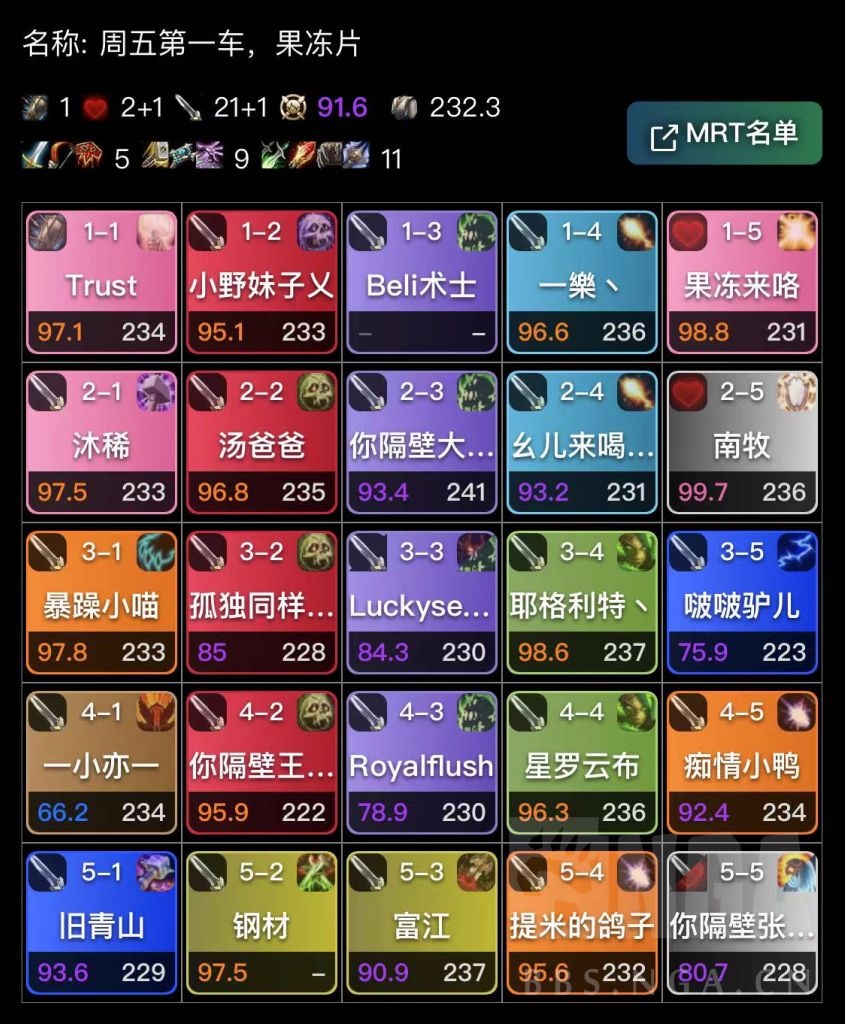Open player card Trust

[x=101, y=285]
